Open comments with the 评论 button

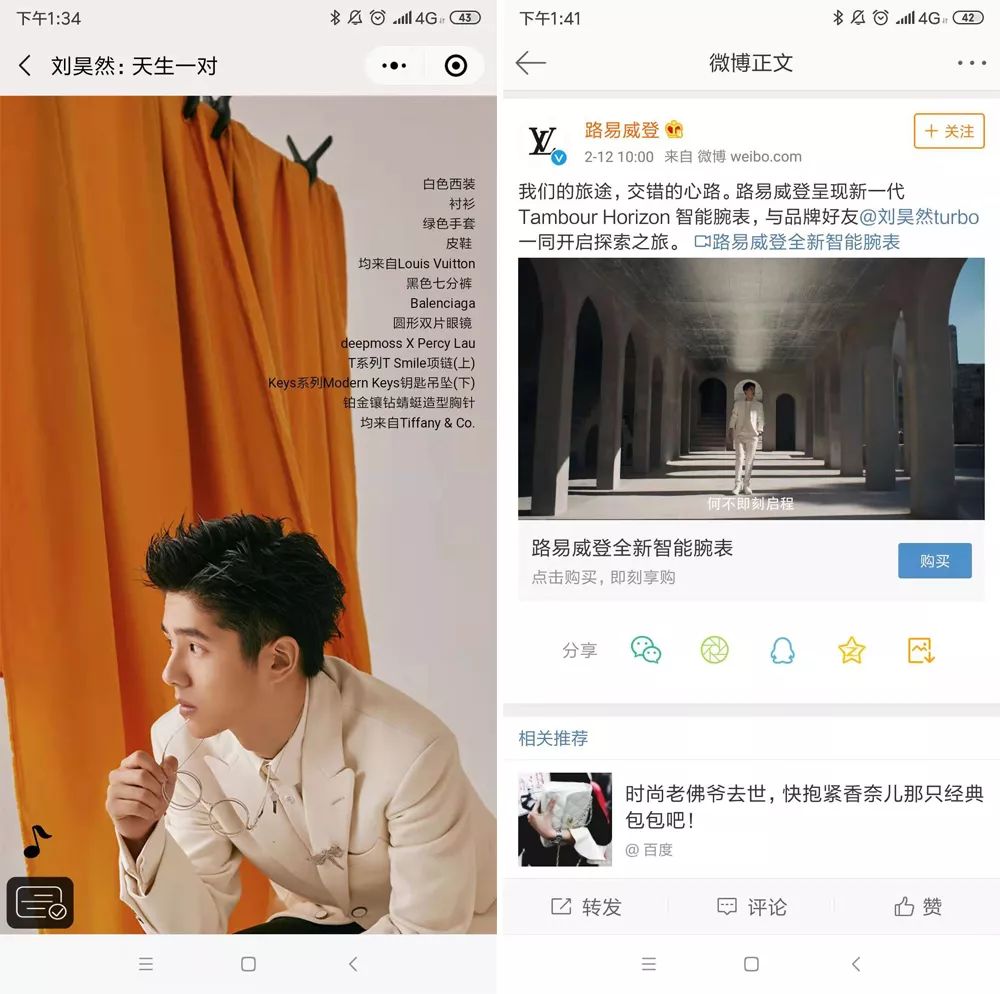(752, 907)
